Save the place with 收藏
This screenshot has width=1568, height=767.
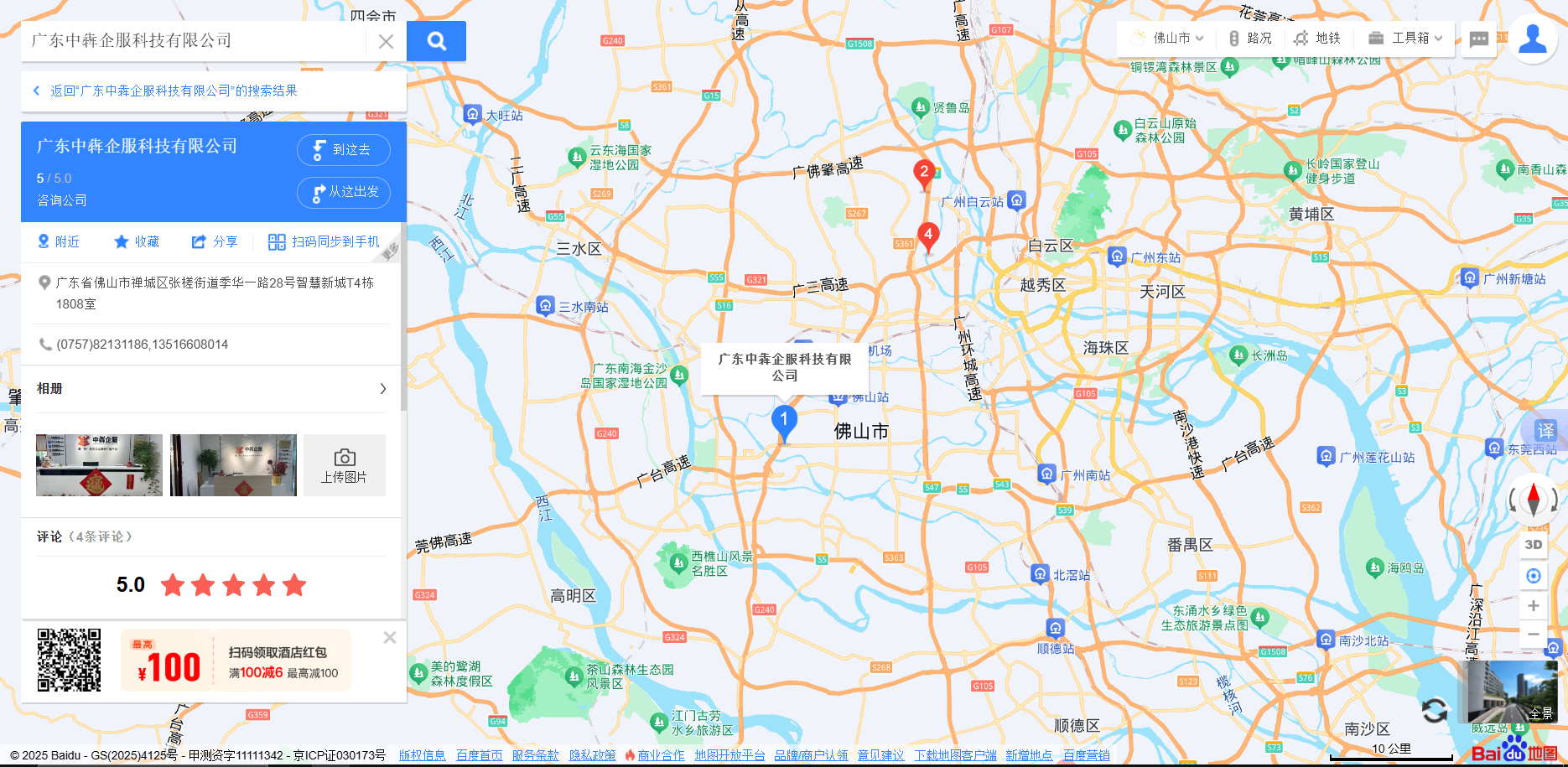click(136, 241)
